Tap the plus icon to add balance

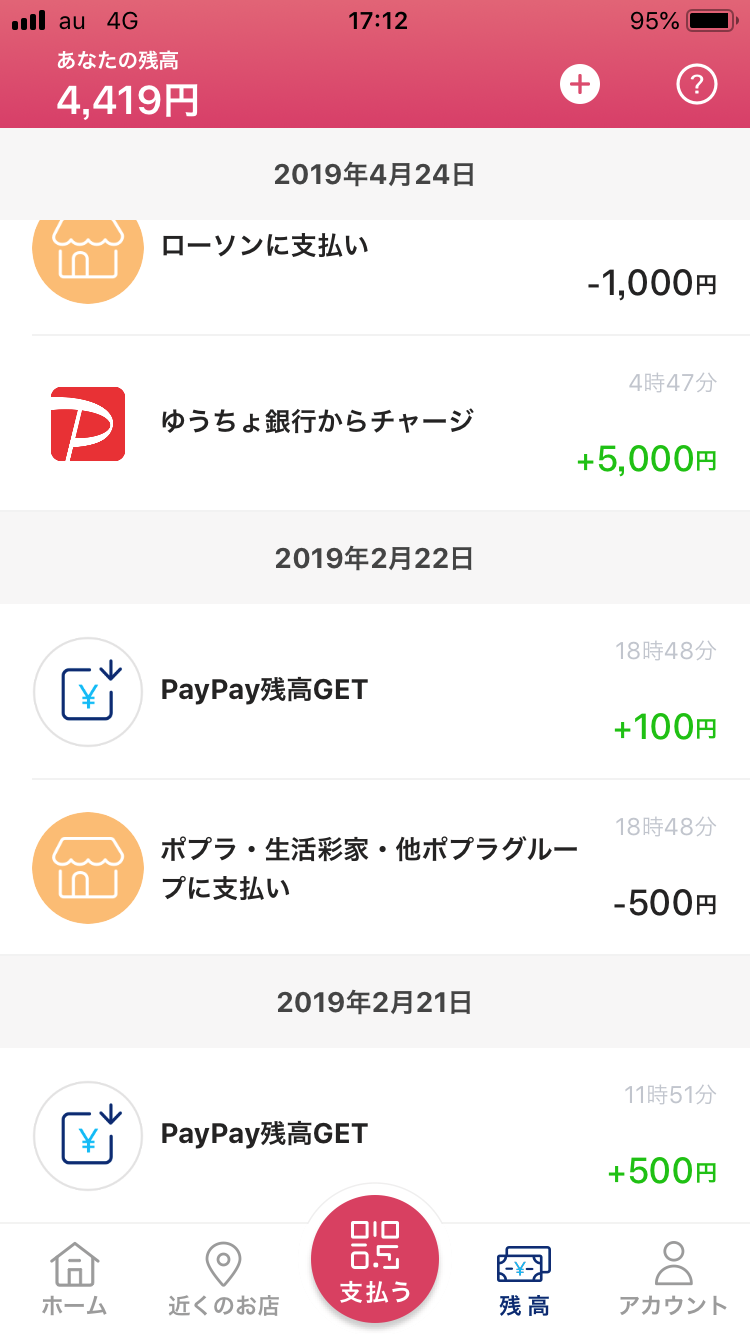579,85
